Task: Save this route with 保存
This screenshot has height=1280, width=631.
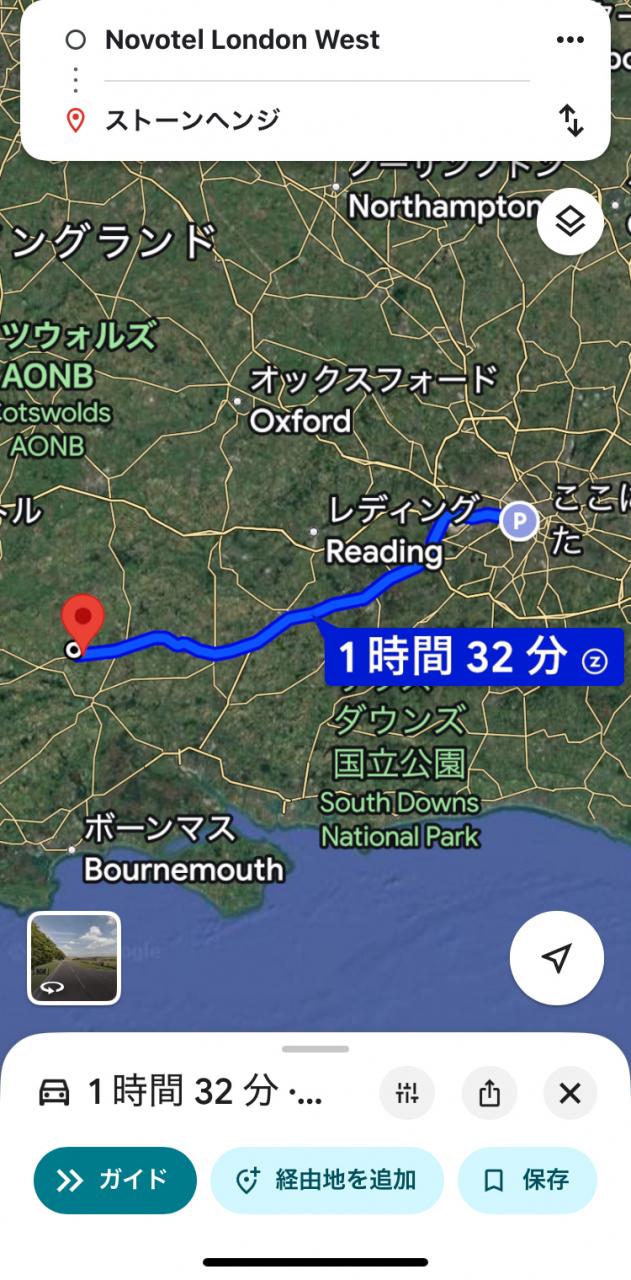Action: (527, 1180)
